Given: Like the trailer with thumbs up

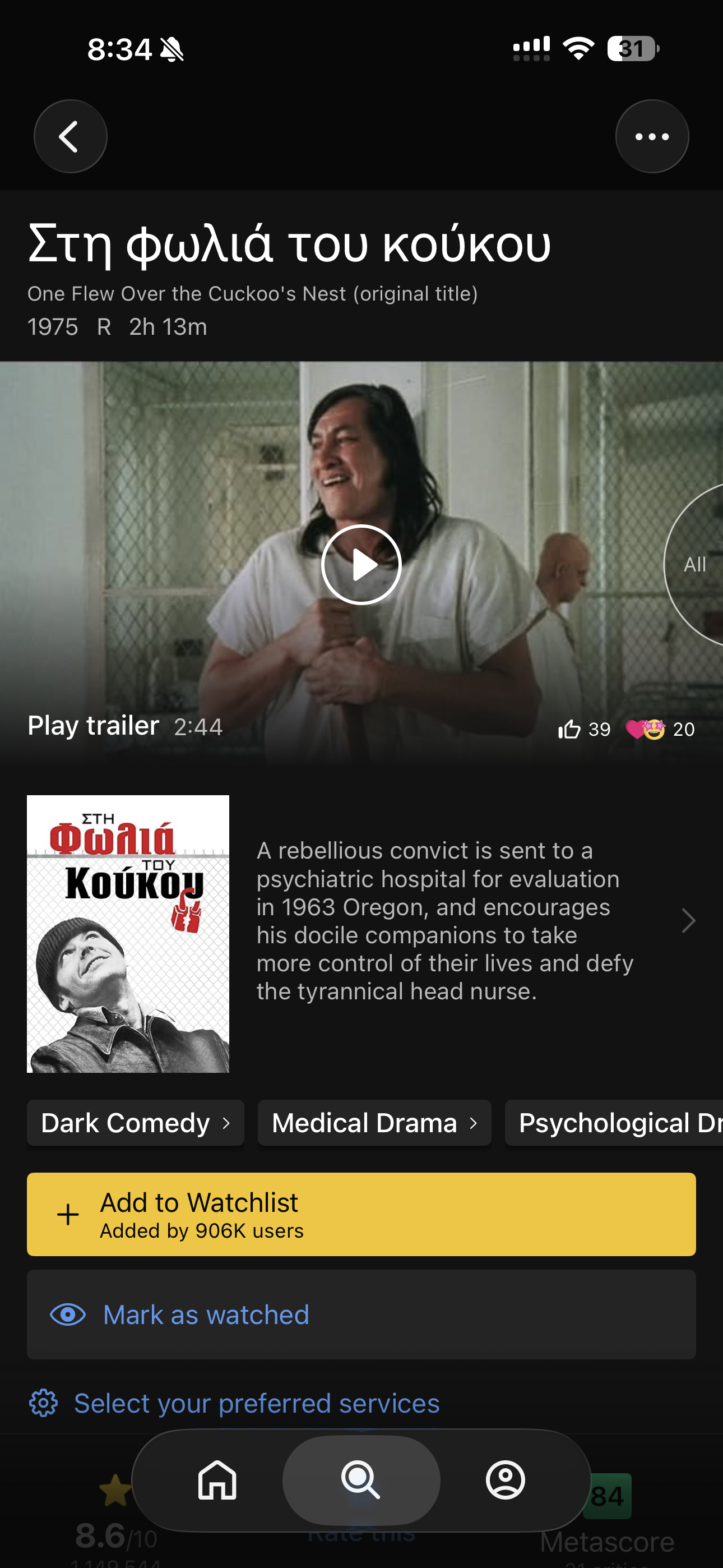Looking at the screenshot, I should coord(570,728).
